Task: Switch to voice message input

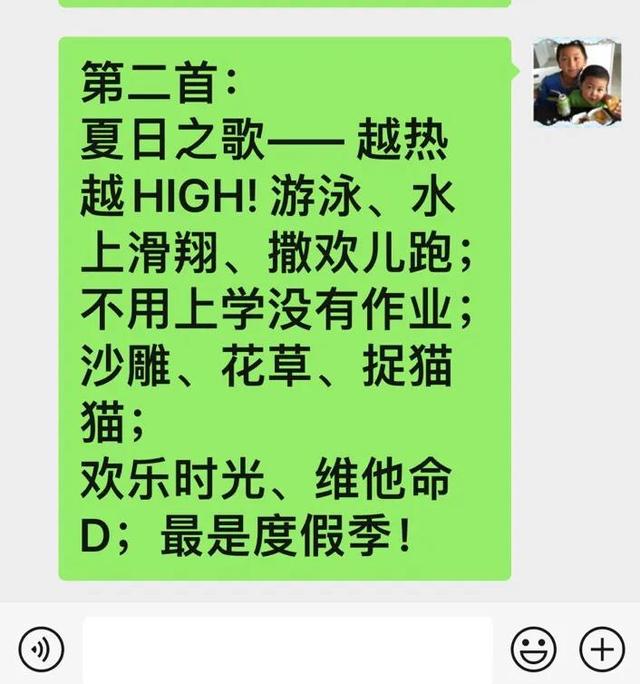Action: 41,650
